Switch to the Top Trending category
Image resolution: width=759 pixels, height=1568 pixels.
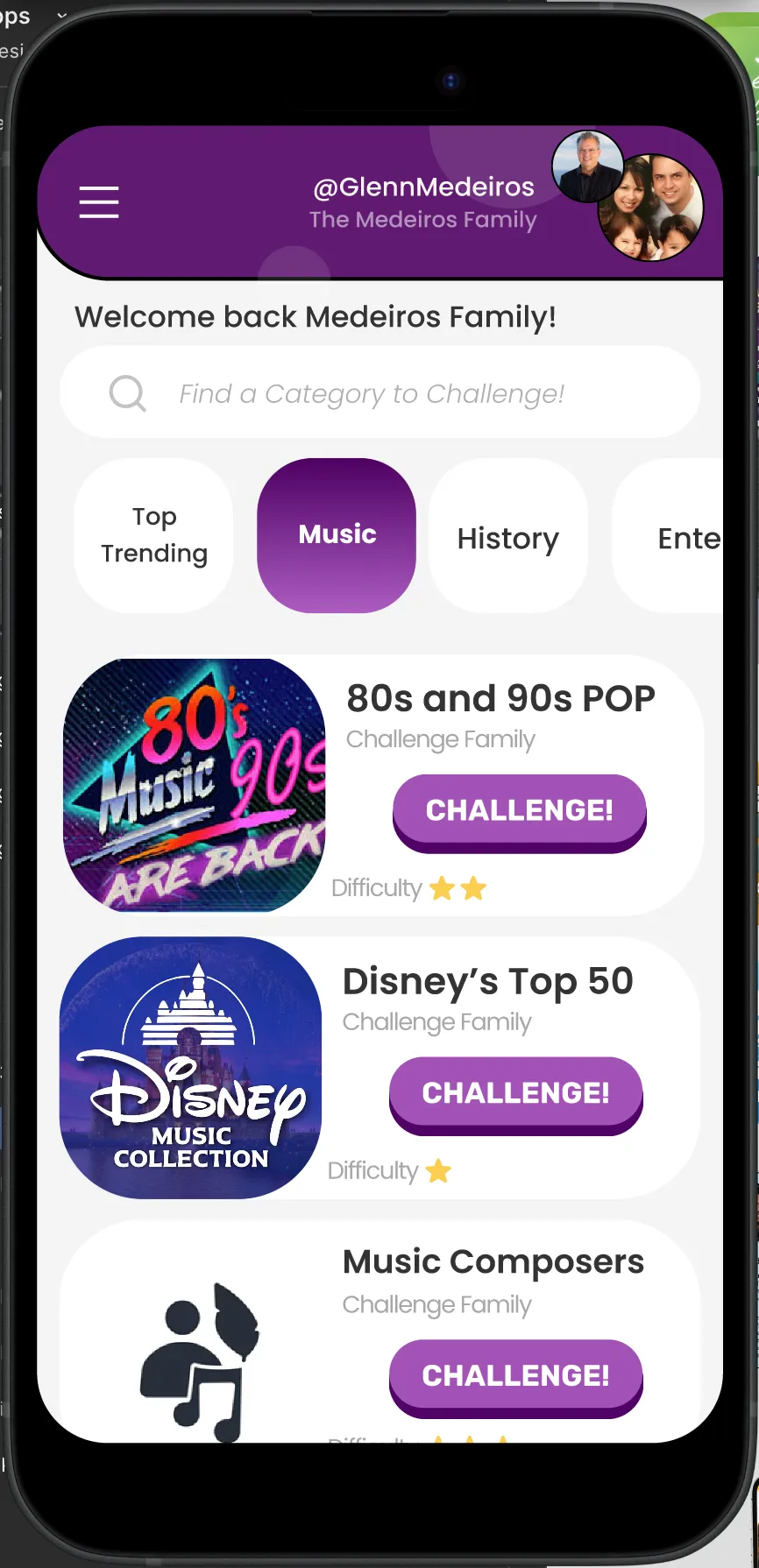tap(154, 535)
